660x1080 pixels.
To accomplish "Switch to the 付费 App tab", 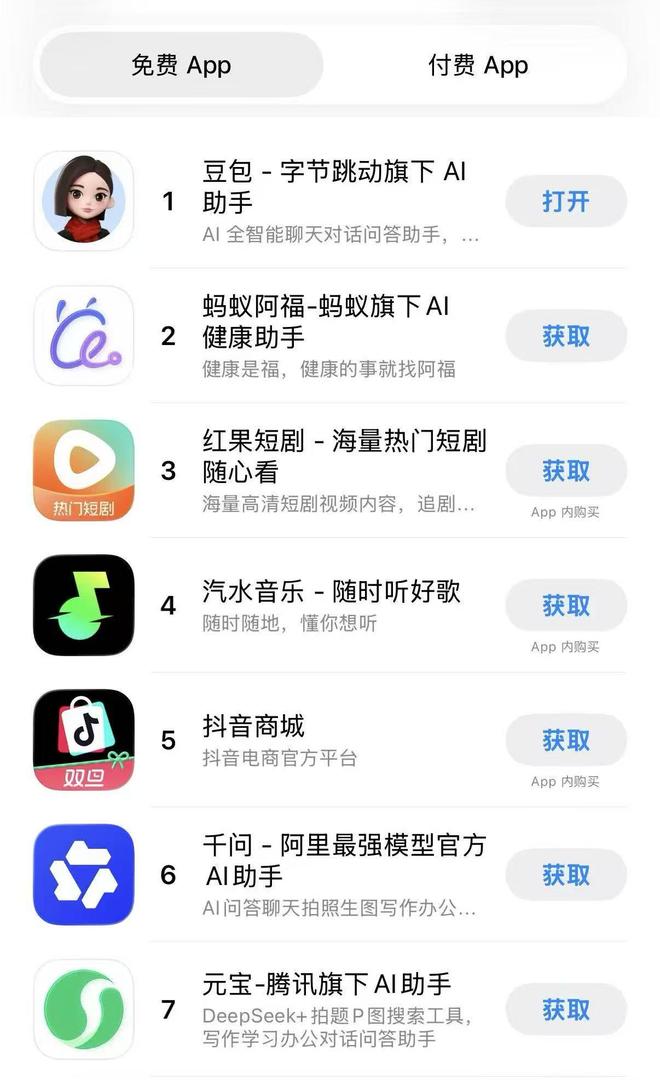I will [478, 66].
